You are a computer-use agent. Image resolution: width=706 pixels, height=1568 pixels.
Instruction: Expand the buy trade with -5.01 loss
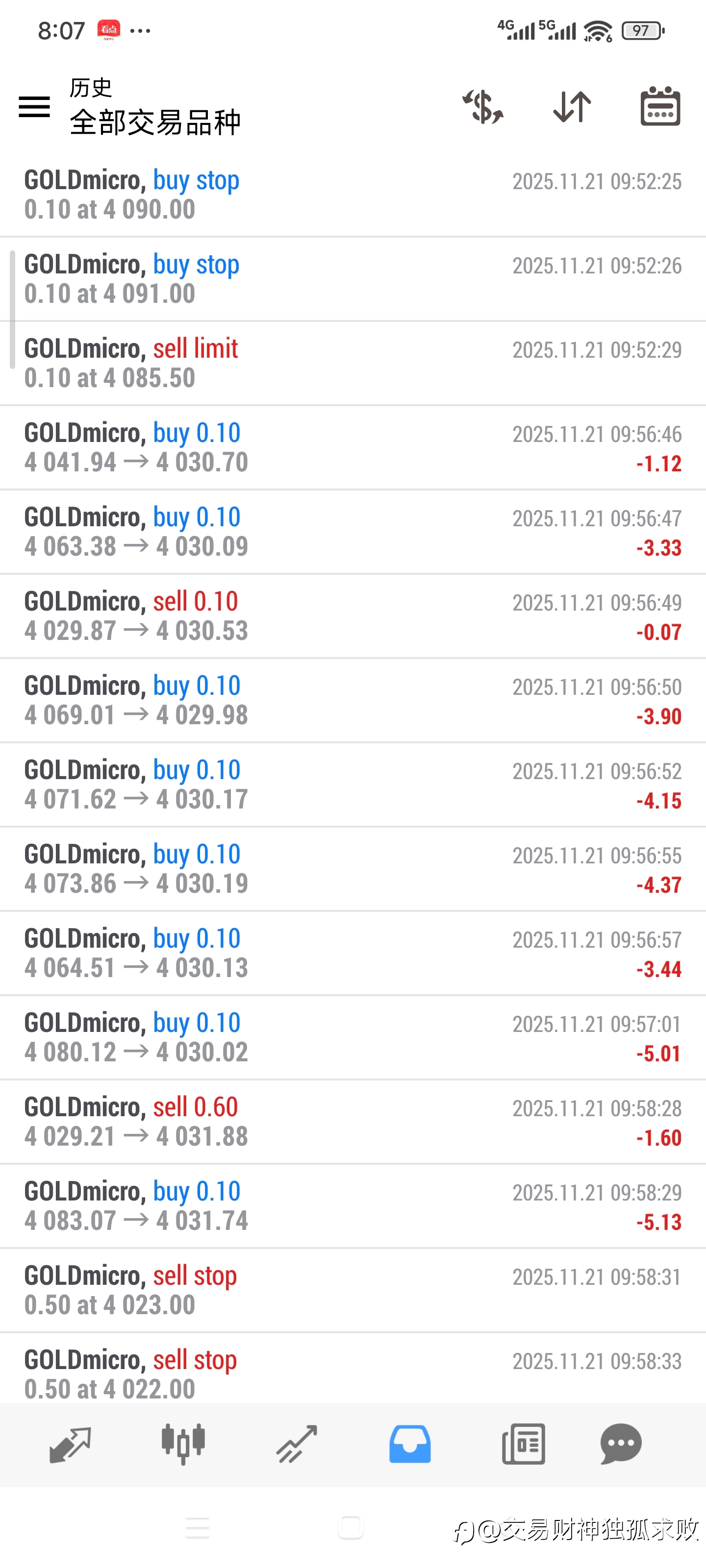[x=353, y=1037]
